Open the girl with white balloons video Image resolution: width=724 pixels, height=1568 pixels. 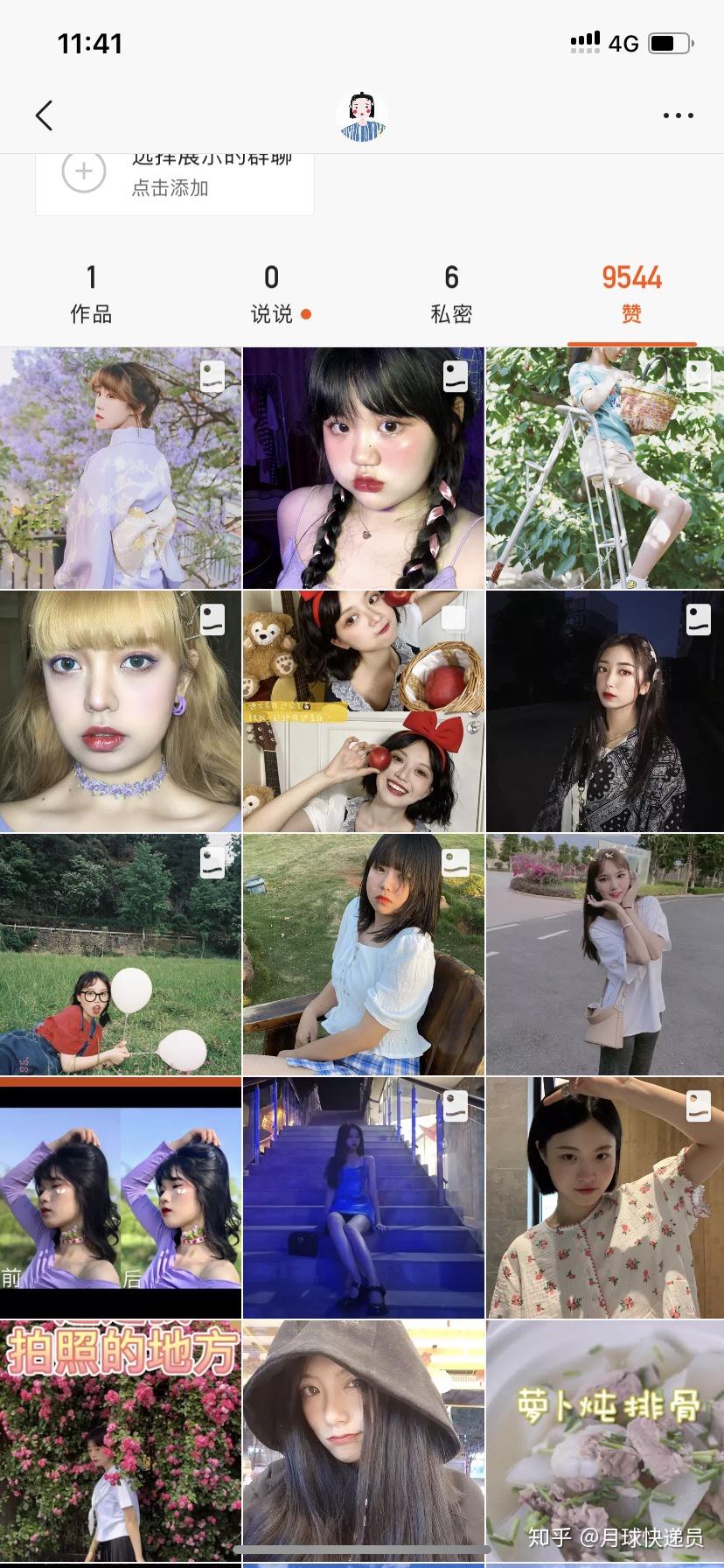121,955
